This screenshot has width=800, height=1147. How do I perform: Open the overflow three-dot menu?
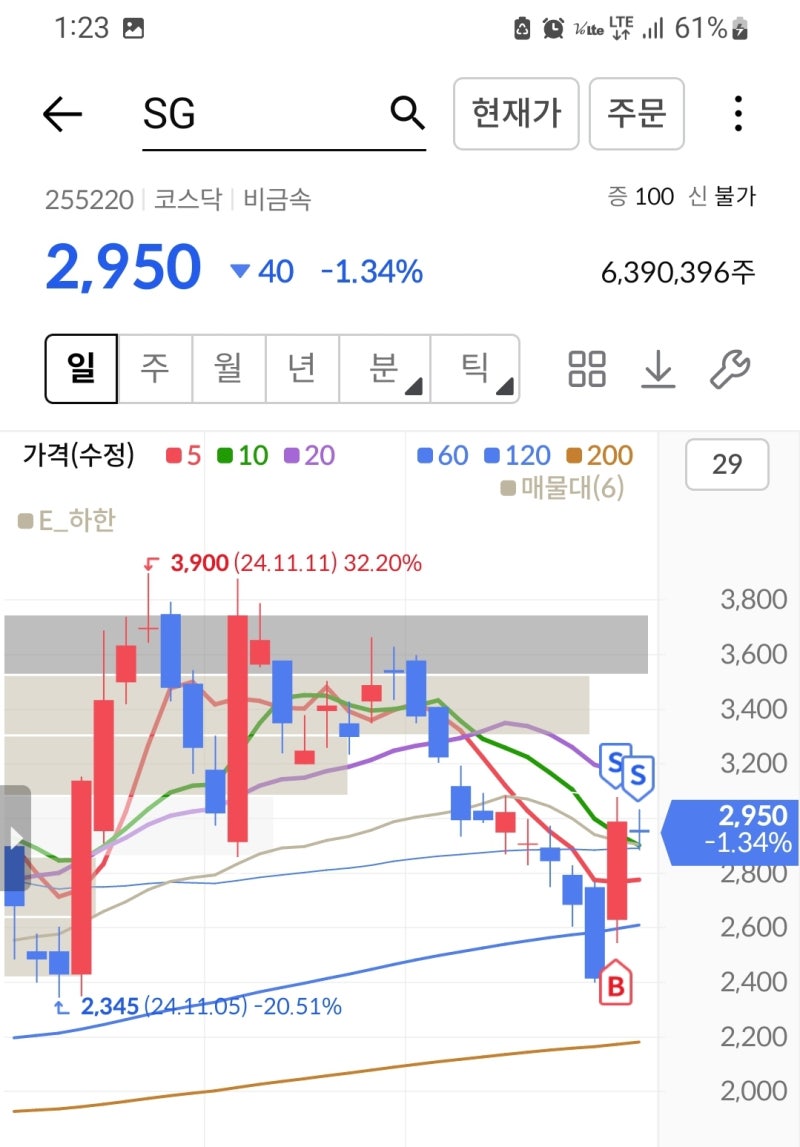737,113
